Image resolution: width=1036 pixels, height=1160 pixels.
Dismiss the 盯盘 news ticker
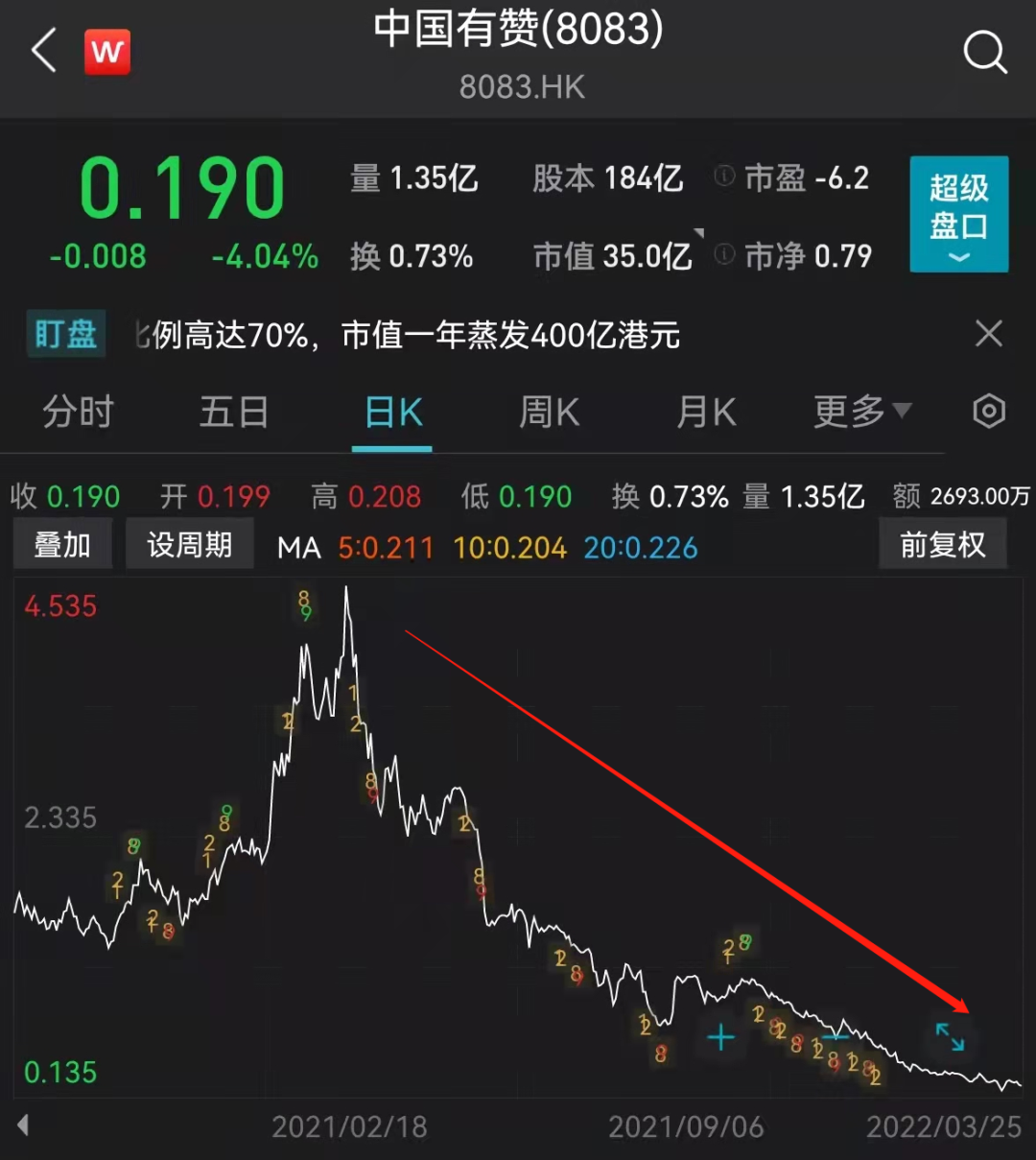point(988,334)
